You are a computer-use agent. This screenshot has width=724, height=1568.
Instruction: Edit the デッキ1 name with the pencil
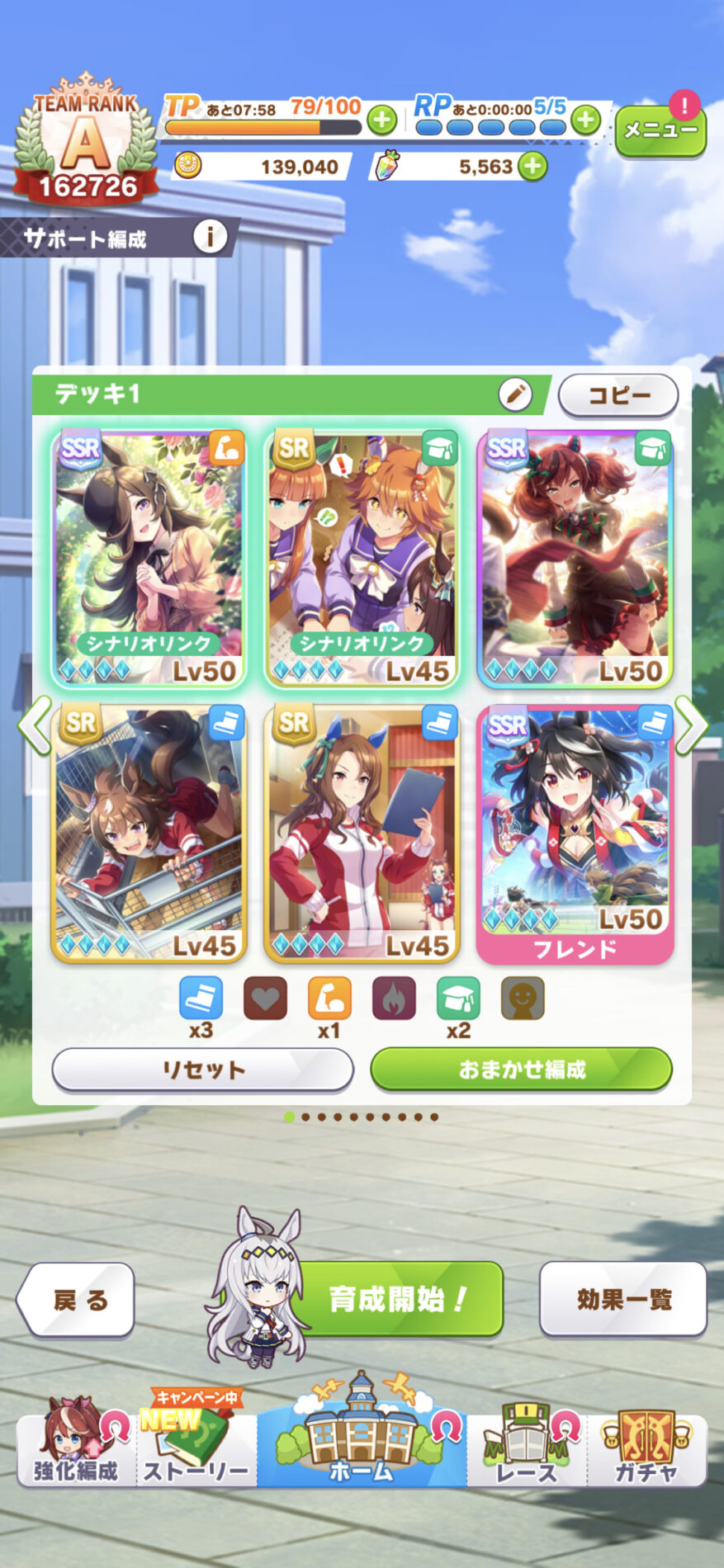pos(515,394)
